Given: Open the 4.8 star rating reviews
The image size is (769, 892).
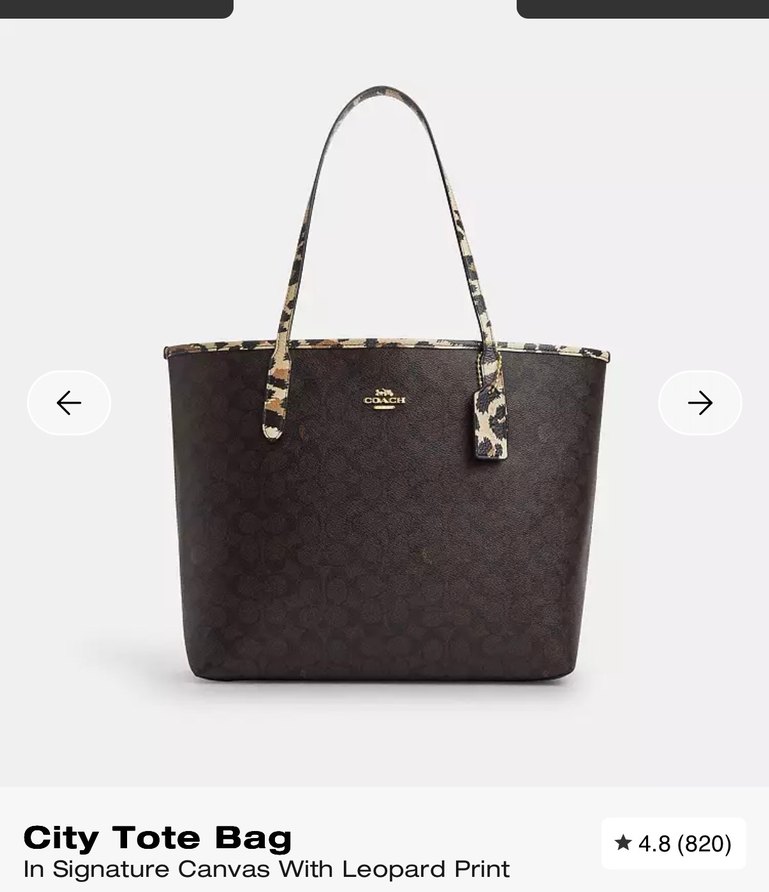Looking at the screenshot, I should pos(673,844).
